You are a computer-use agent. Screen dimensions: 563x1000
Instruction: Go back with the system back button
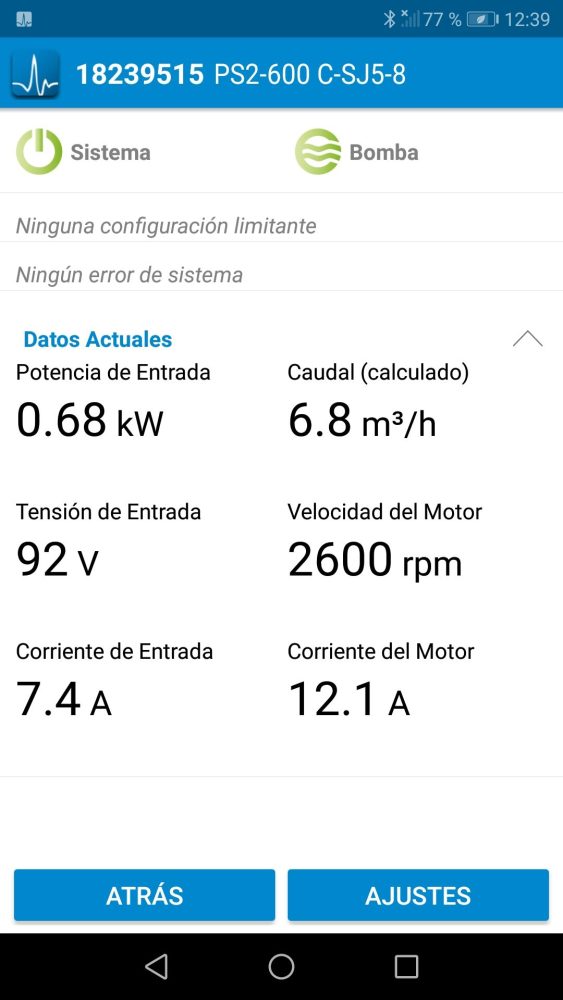tap(156, 966)
